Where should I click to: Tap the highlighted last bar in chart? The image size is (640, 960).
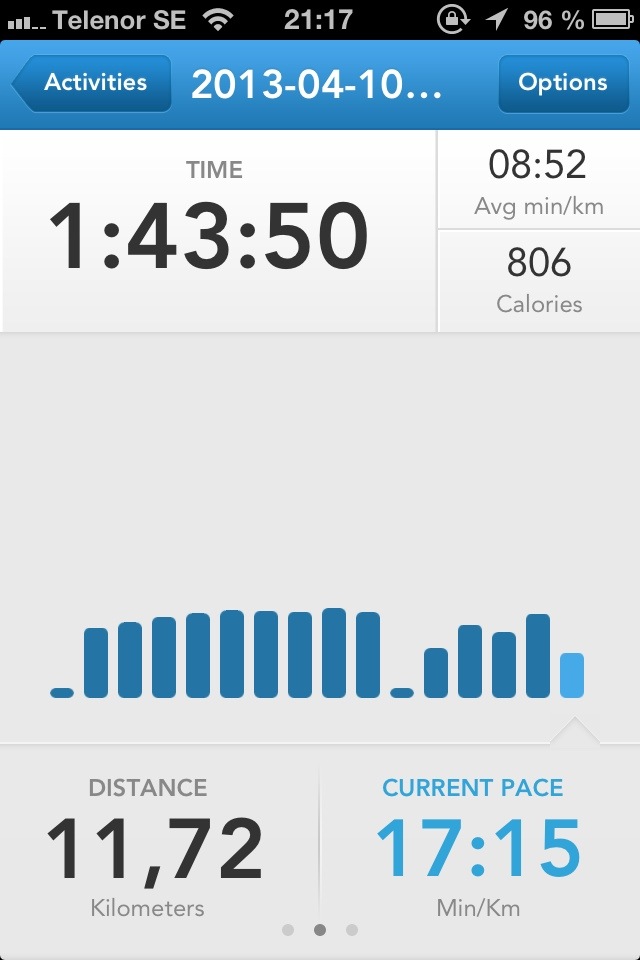[572, 675]
